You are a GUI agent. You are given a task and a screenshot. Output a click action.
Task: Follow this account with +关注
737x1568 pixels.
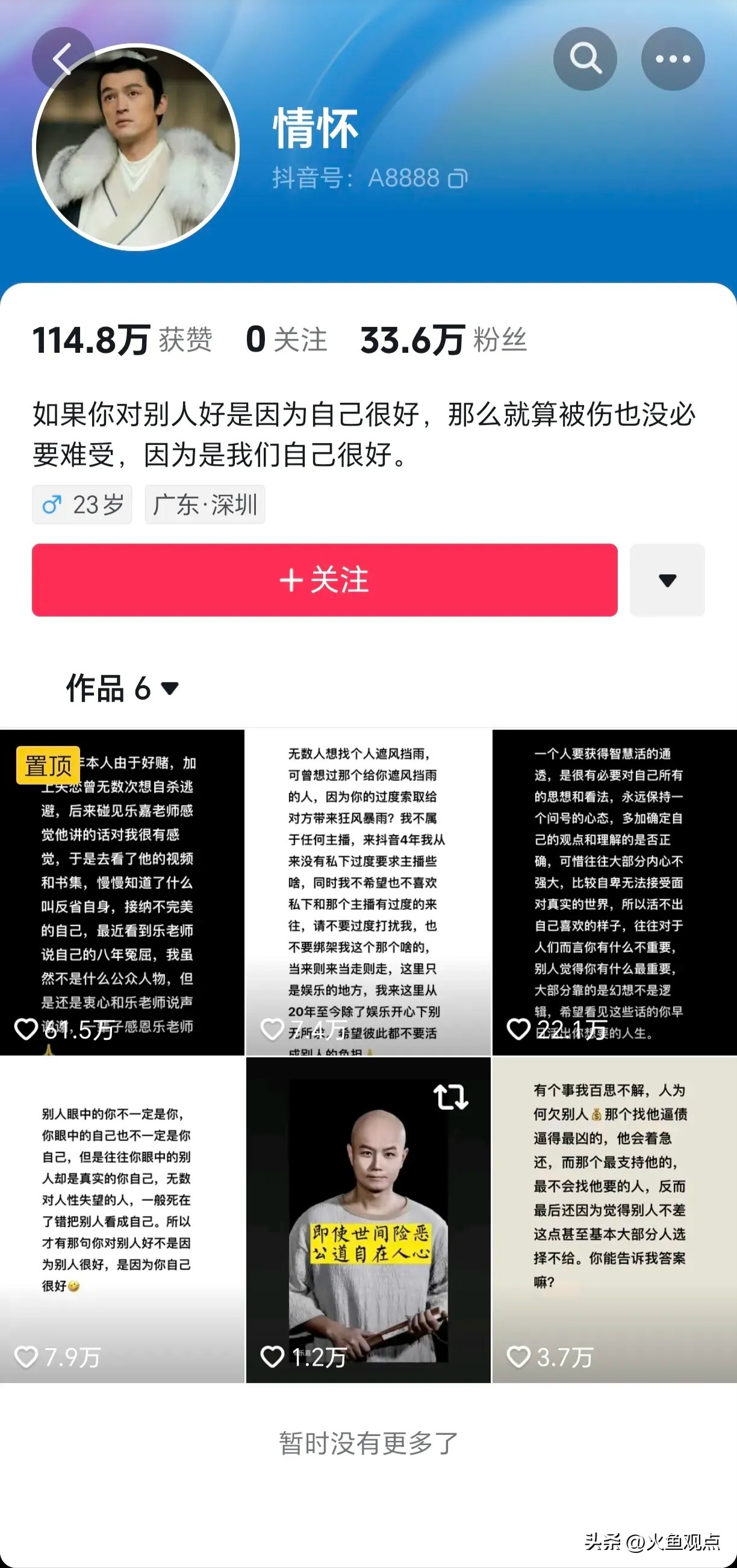coord(325,579)
